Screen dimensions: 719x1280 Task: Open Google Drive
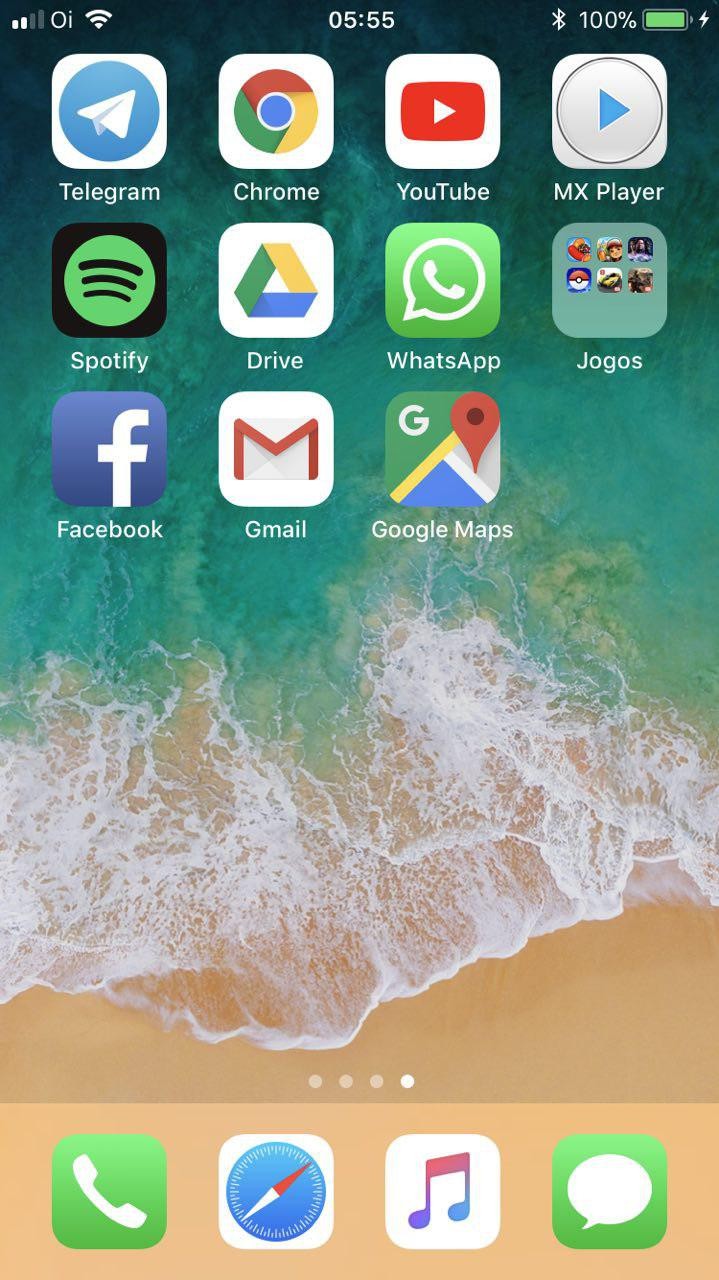tap(276, 280)
